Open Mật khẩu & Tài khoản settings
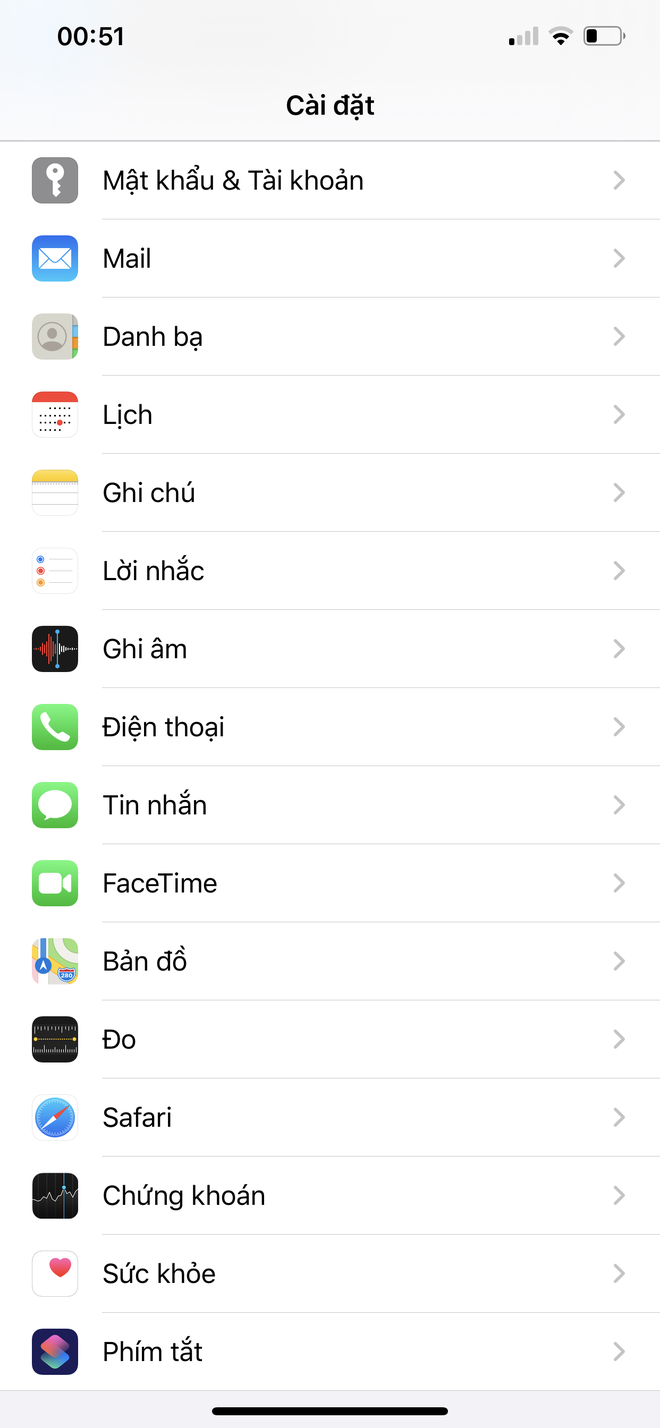Viewport: 660px width, 1428px height. (330, 181)
